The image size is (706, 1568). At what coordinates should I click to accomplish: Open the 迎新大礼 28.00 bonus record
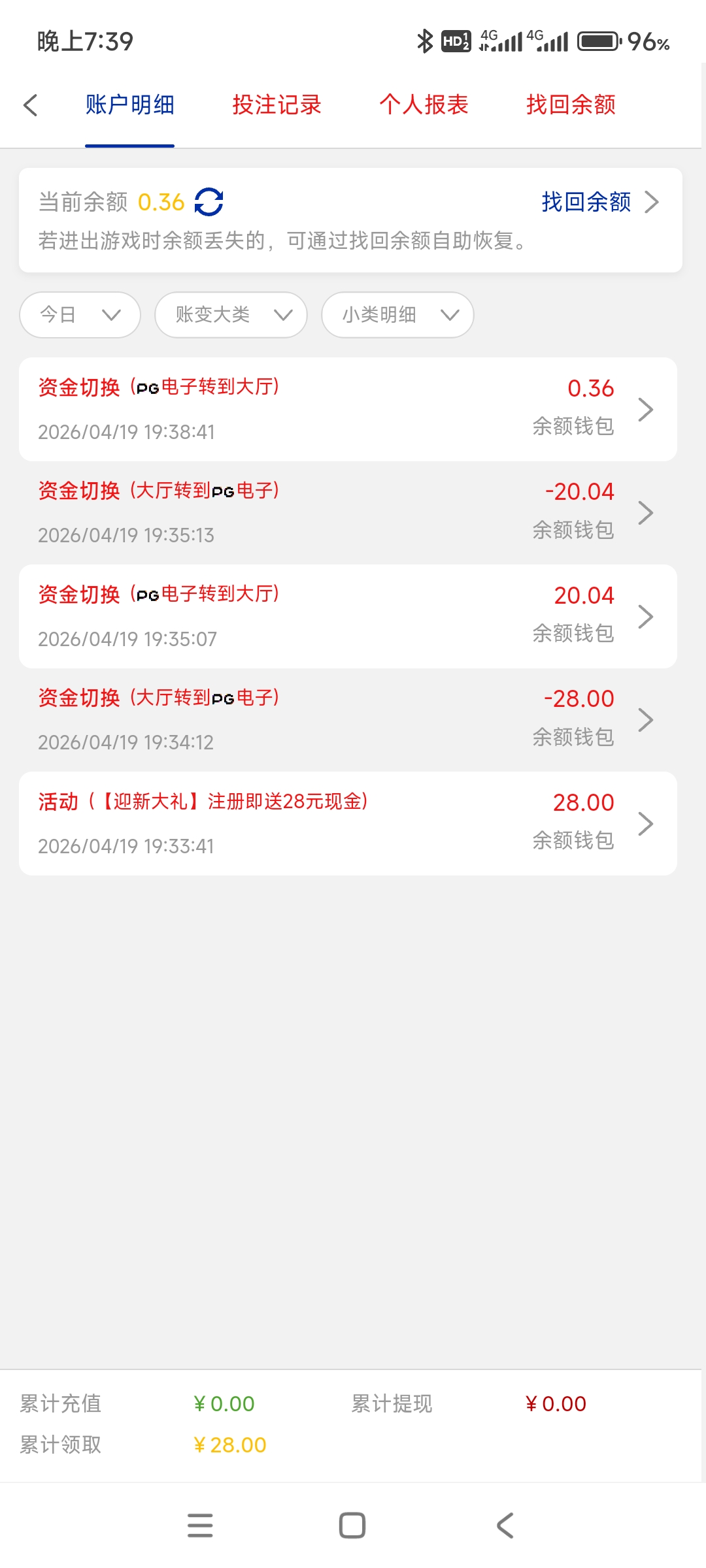tap(348, 823)
